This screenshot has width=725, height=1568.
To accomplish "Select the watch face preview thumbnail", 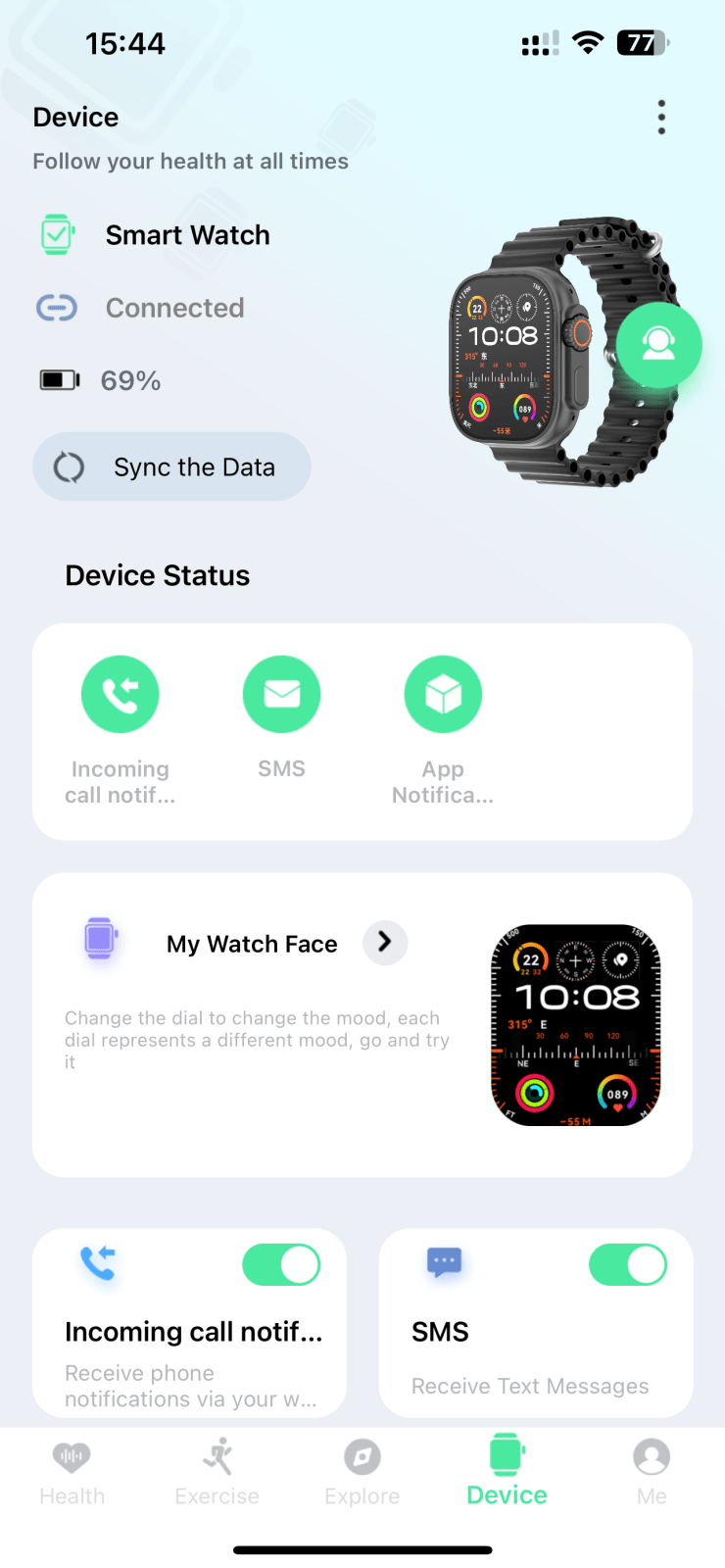I will [575, 1025].
